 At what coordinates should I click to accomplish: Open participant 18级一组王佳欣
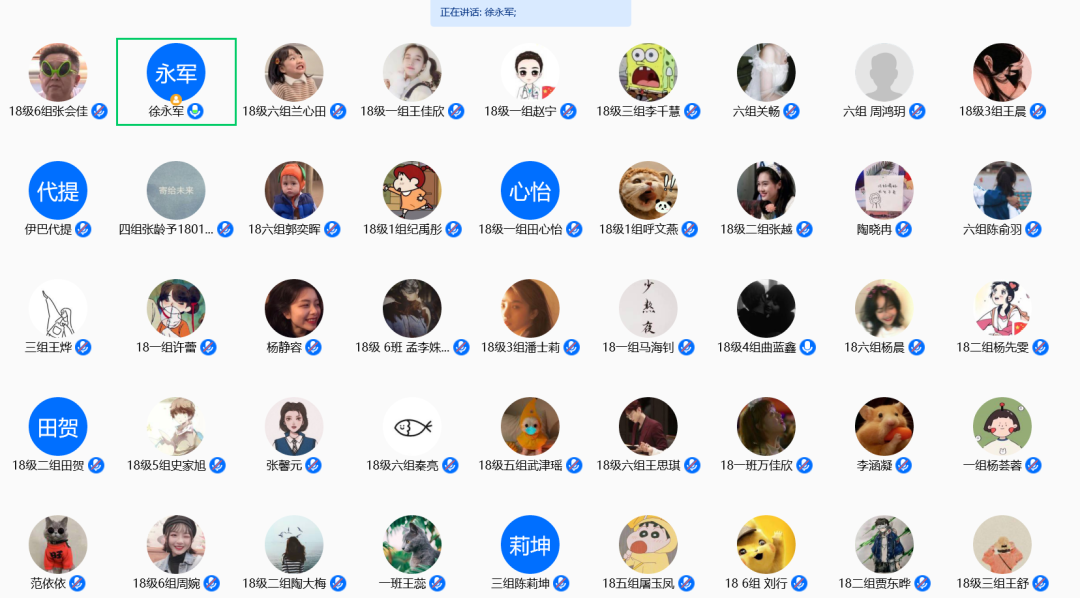(x=412, y=73)
